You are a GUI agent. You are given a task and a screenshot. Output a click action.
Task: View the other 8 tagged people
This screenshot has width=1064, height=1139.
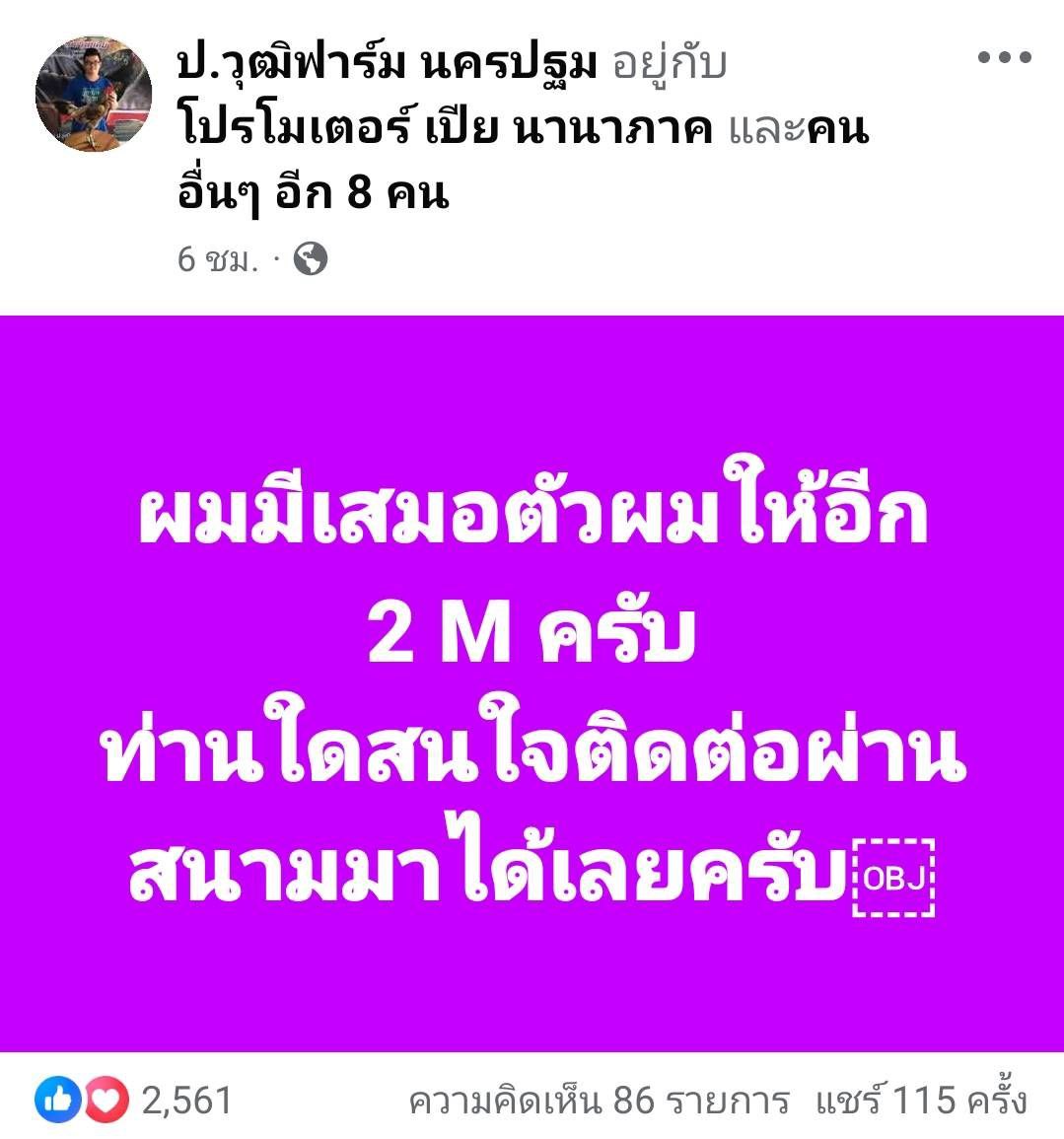[314, 192]
